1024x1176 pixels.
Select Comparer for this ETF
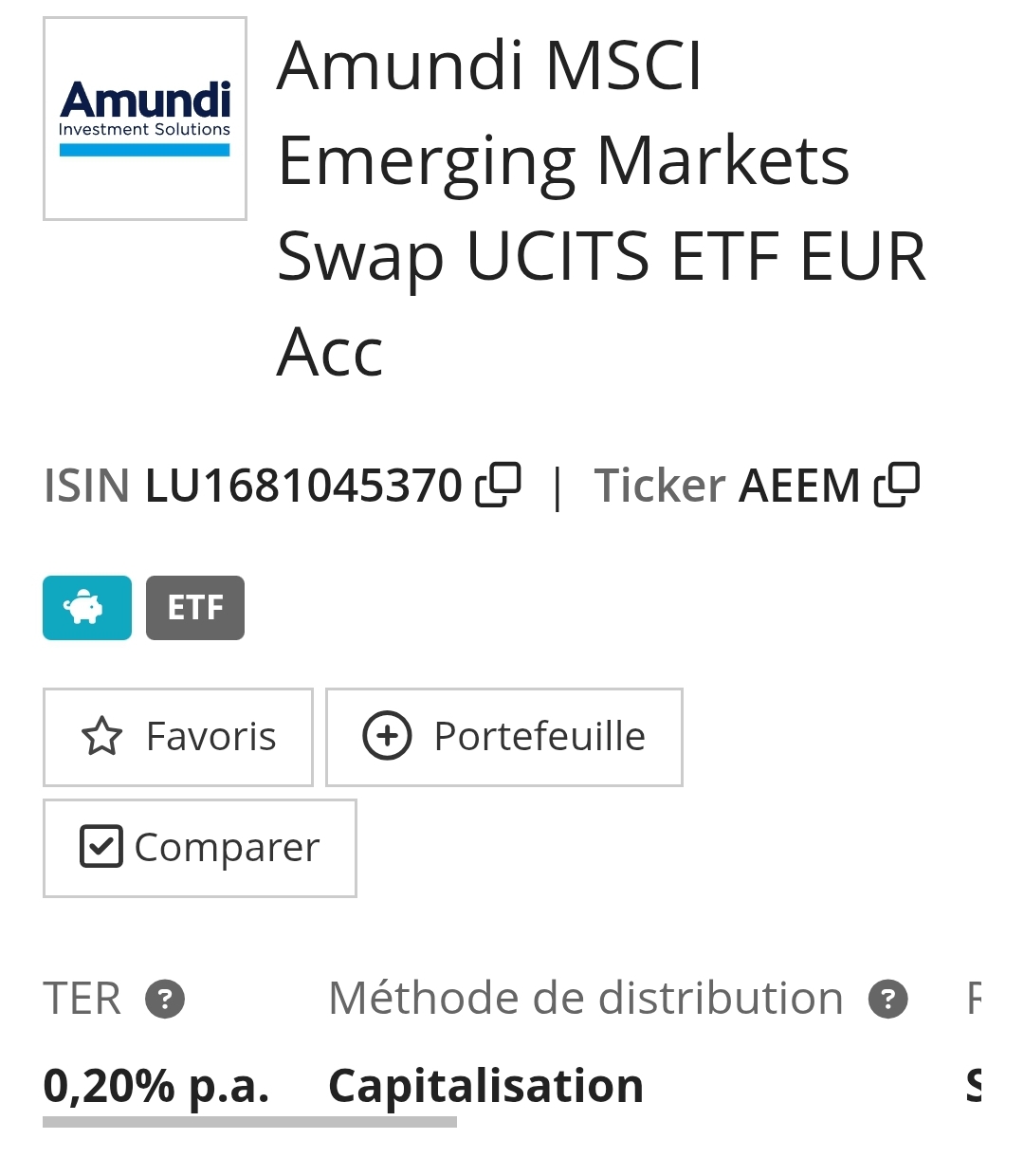tap(199, 848)
